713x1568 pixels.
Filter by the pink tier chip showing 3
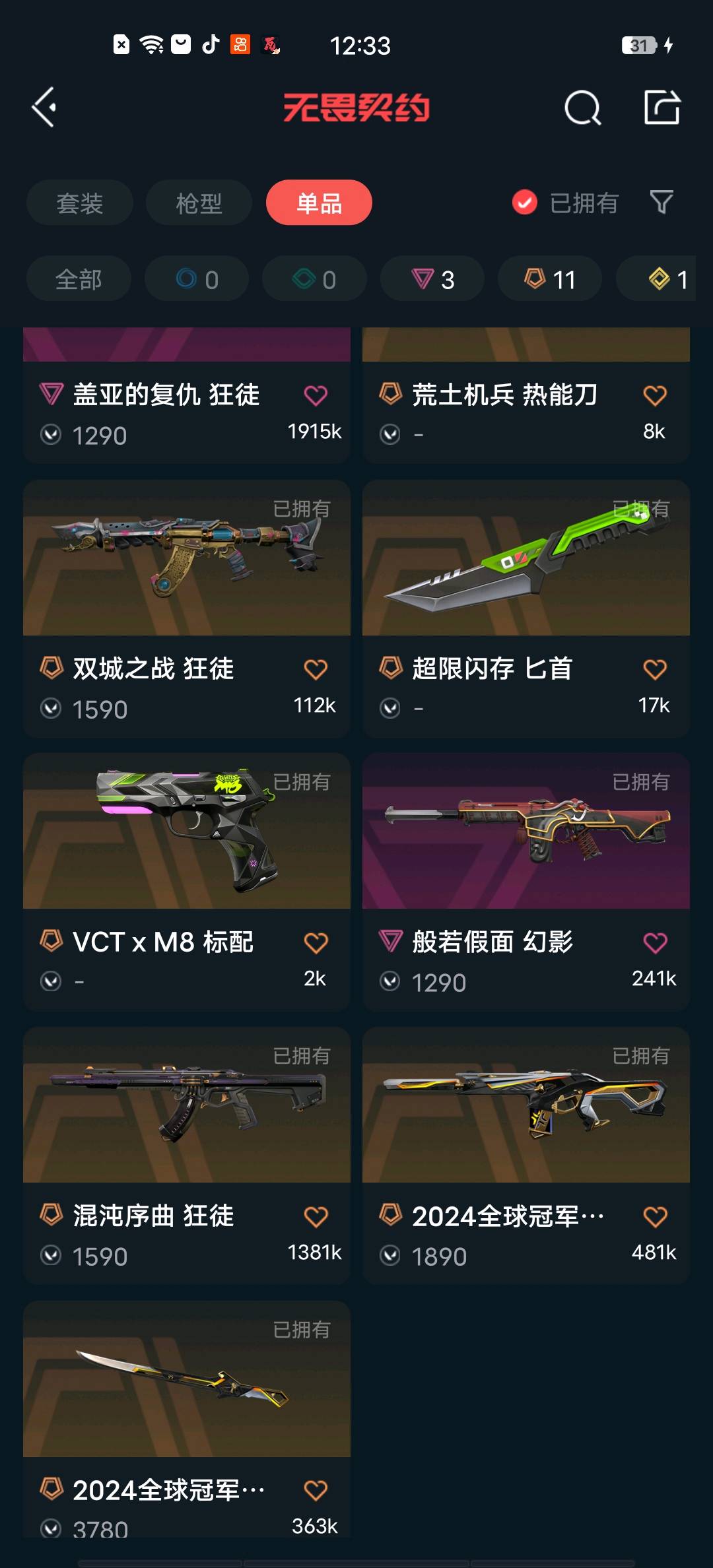coord(432,279)
